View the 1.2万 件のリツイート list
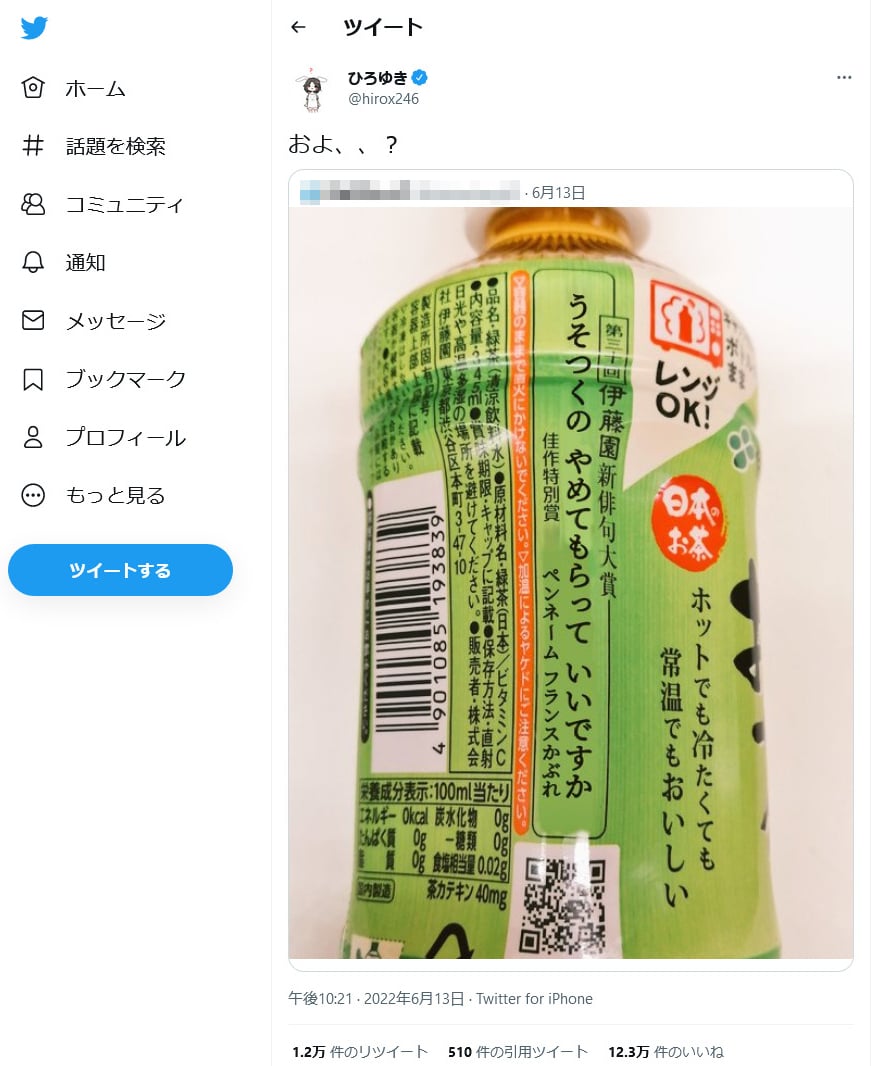 point(360,1052)
